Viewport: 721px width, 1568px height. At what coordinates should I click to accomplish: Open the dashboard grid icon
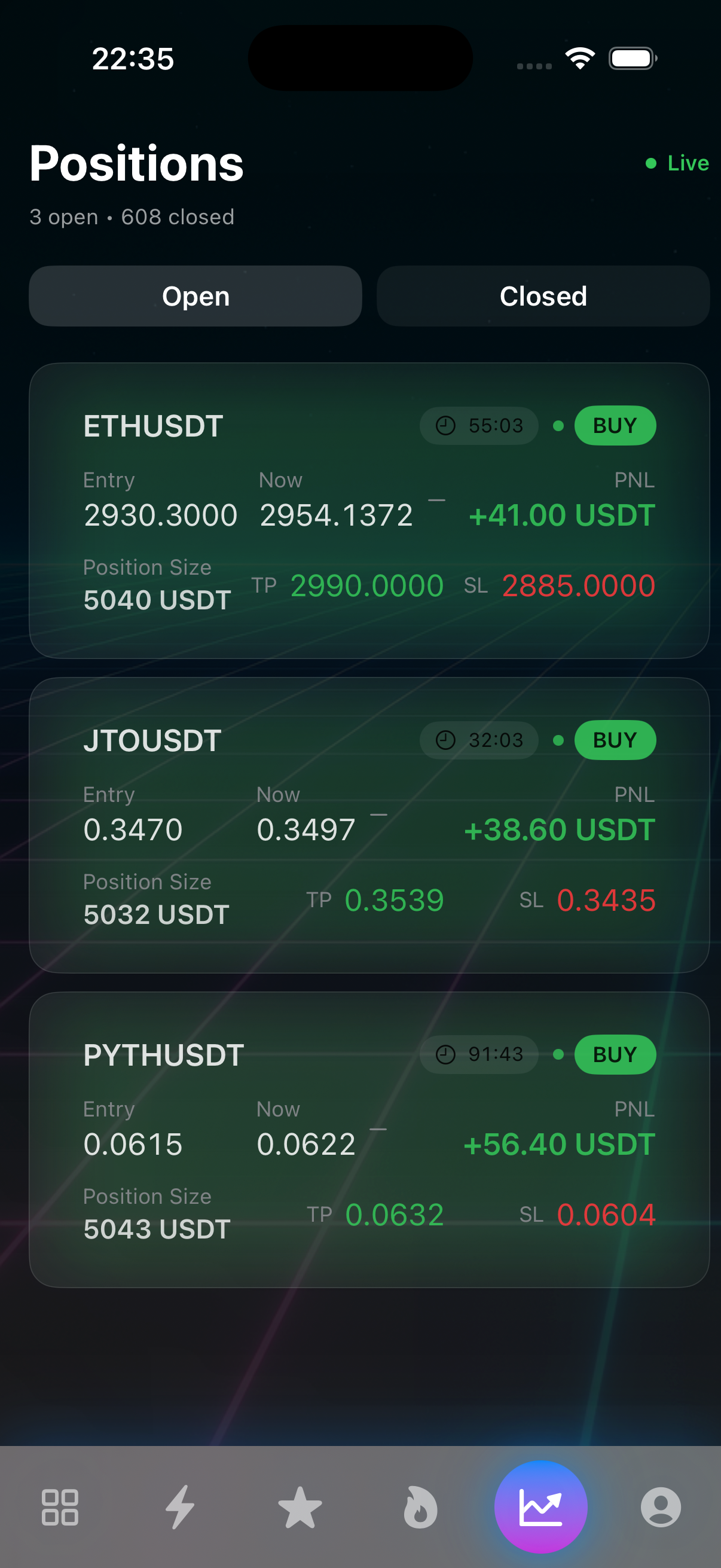point(60,1507)
